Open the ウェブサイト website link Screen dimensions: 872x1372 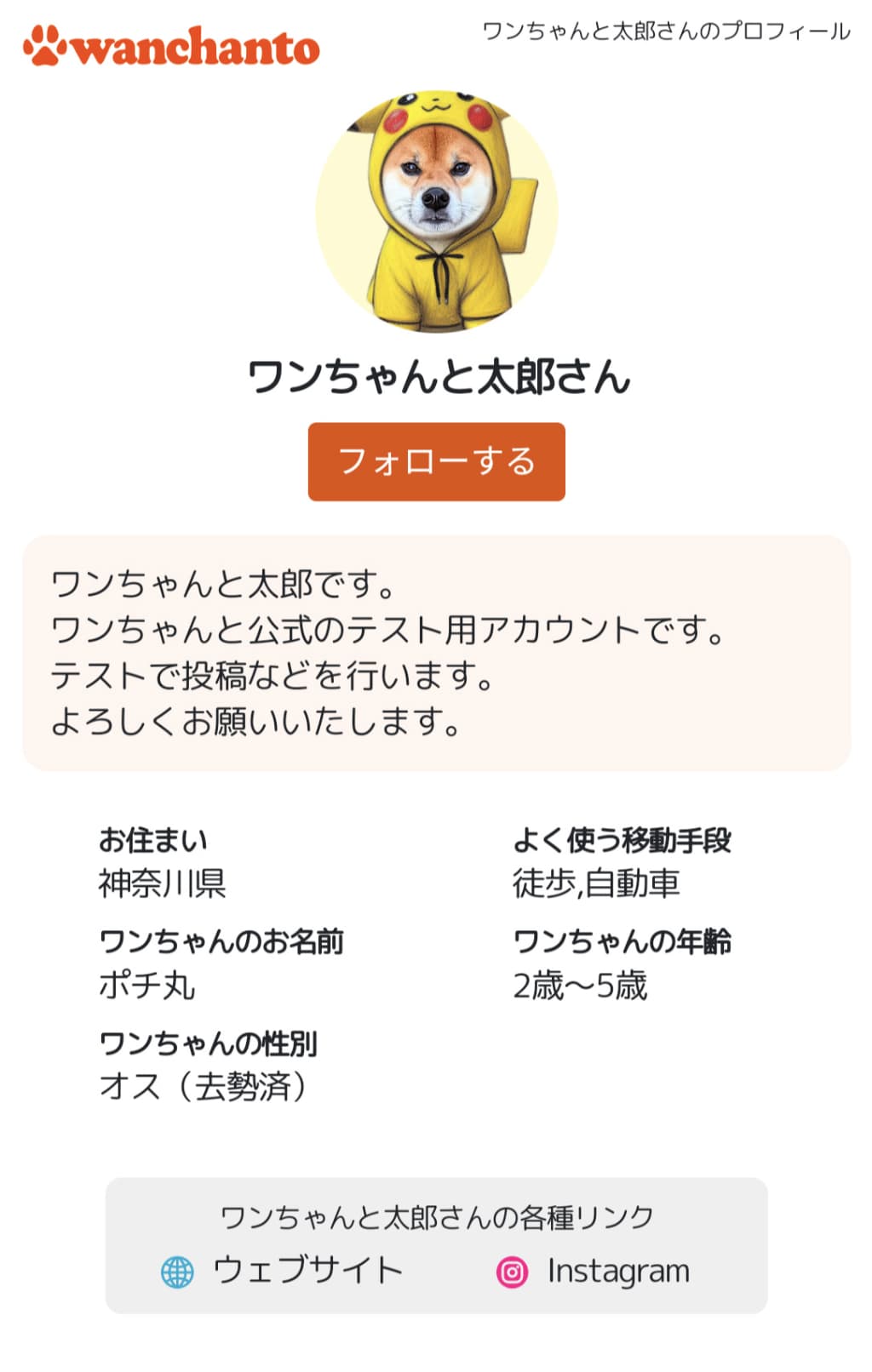pyautogui.click(x=283, y=1271)
